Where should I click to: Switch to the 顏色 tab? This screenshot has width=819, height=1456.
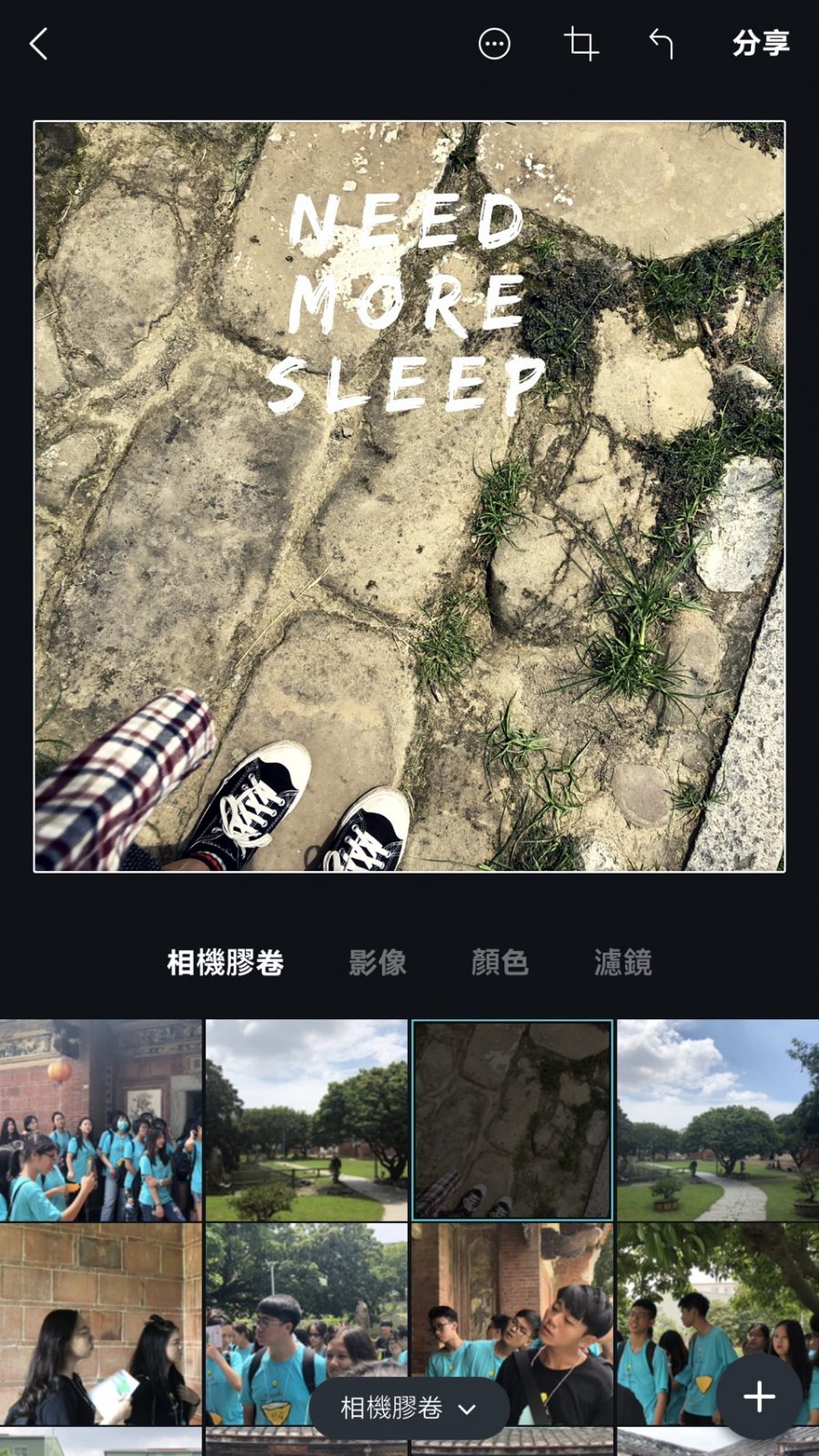(500, 962)
